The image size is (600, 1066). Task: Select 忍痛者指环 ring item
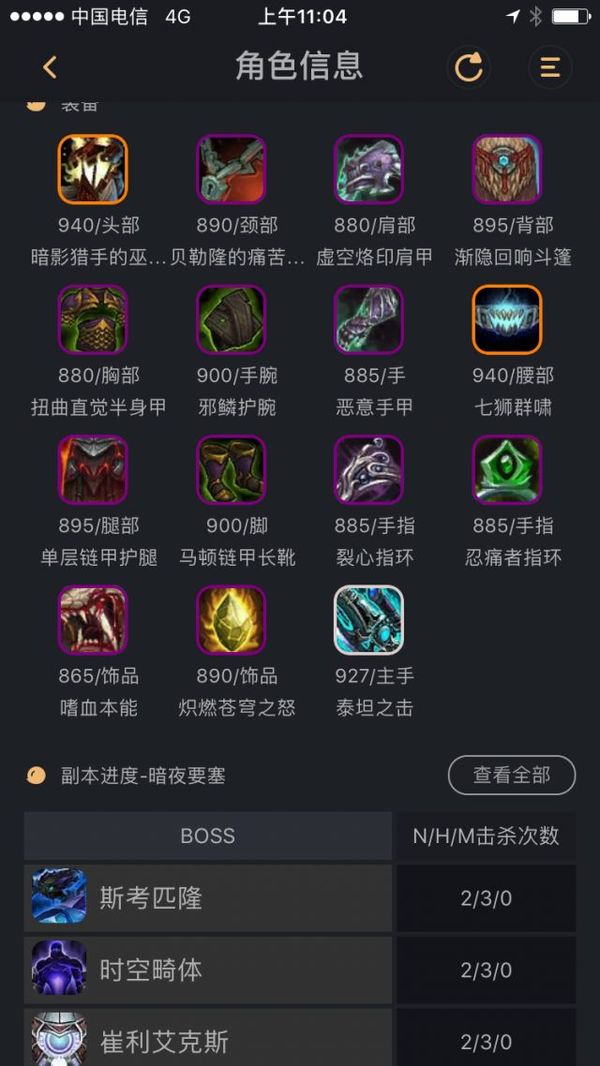[507, 470]
